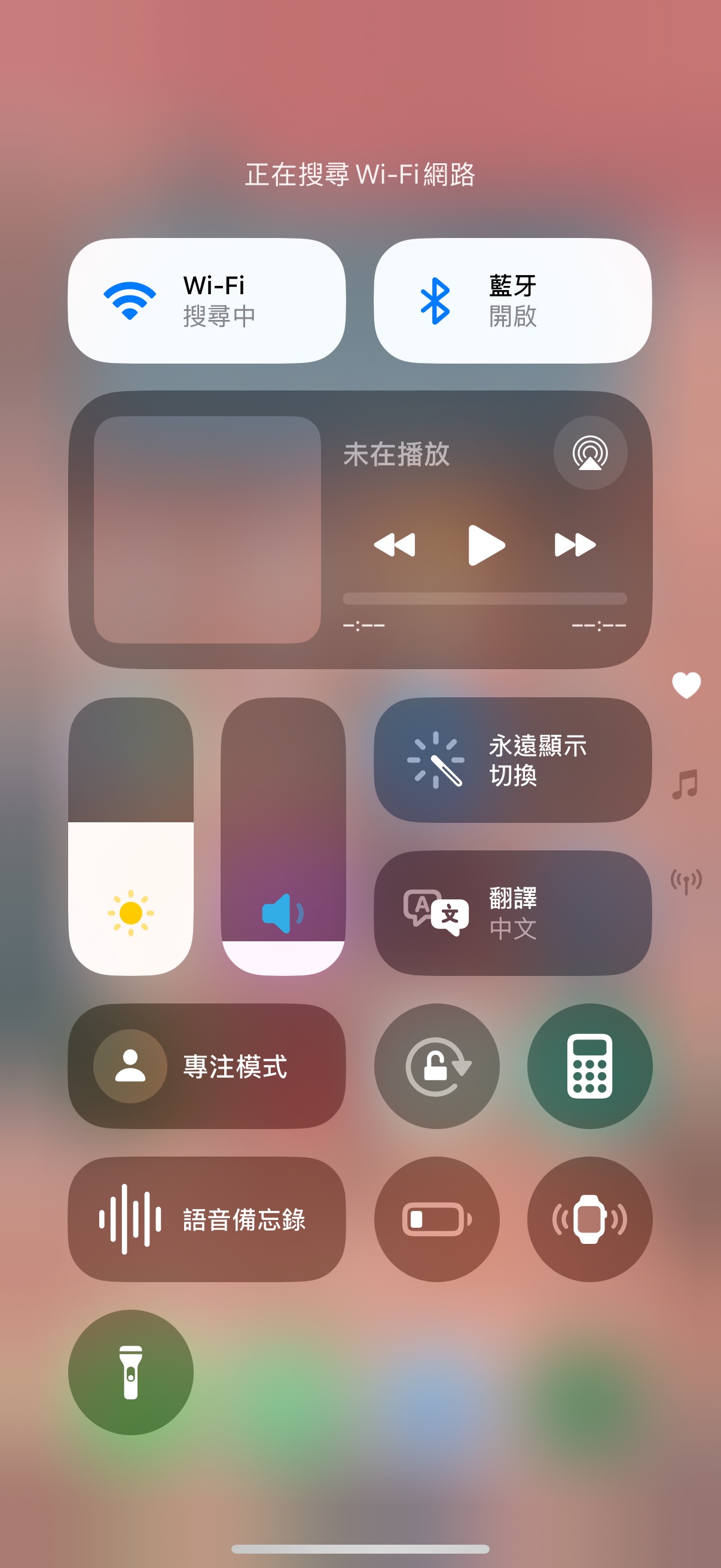Open the calculator
This screenshot has height=1568, width=721.
(589, 1066)
